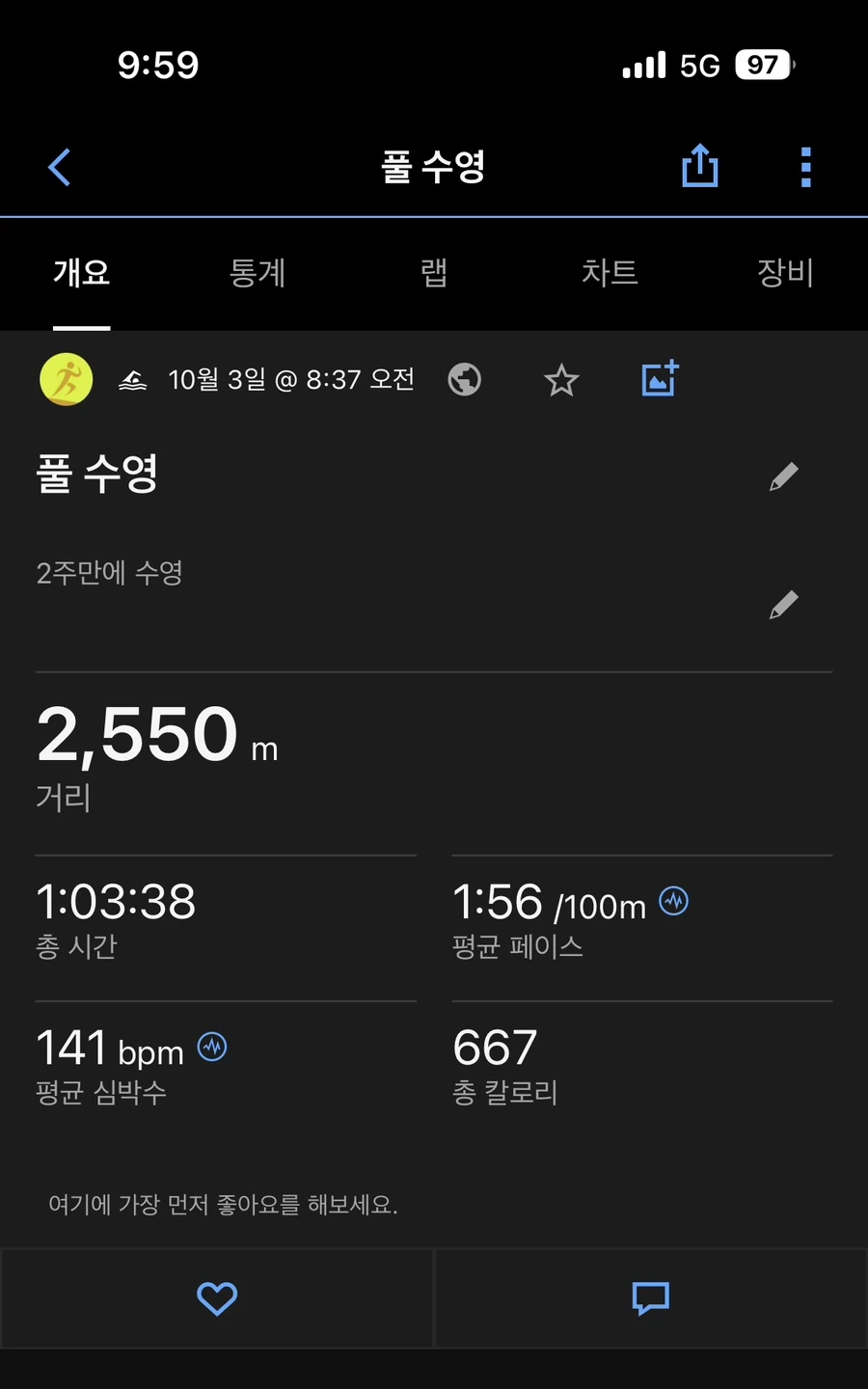Show average heart rate info icon
The height and width of the screenshot is (1389, 868).
212,1047
